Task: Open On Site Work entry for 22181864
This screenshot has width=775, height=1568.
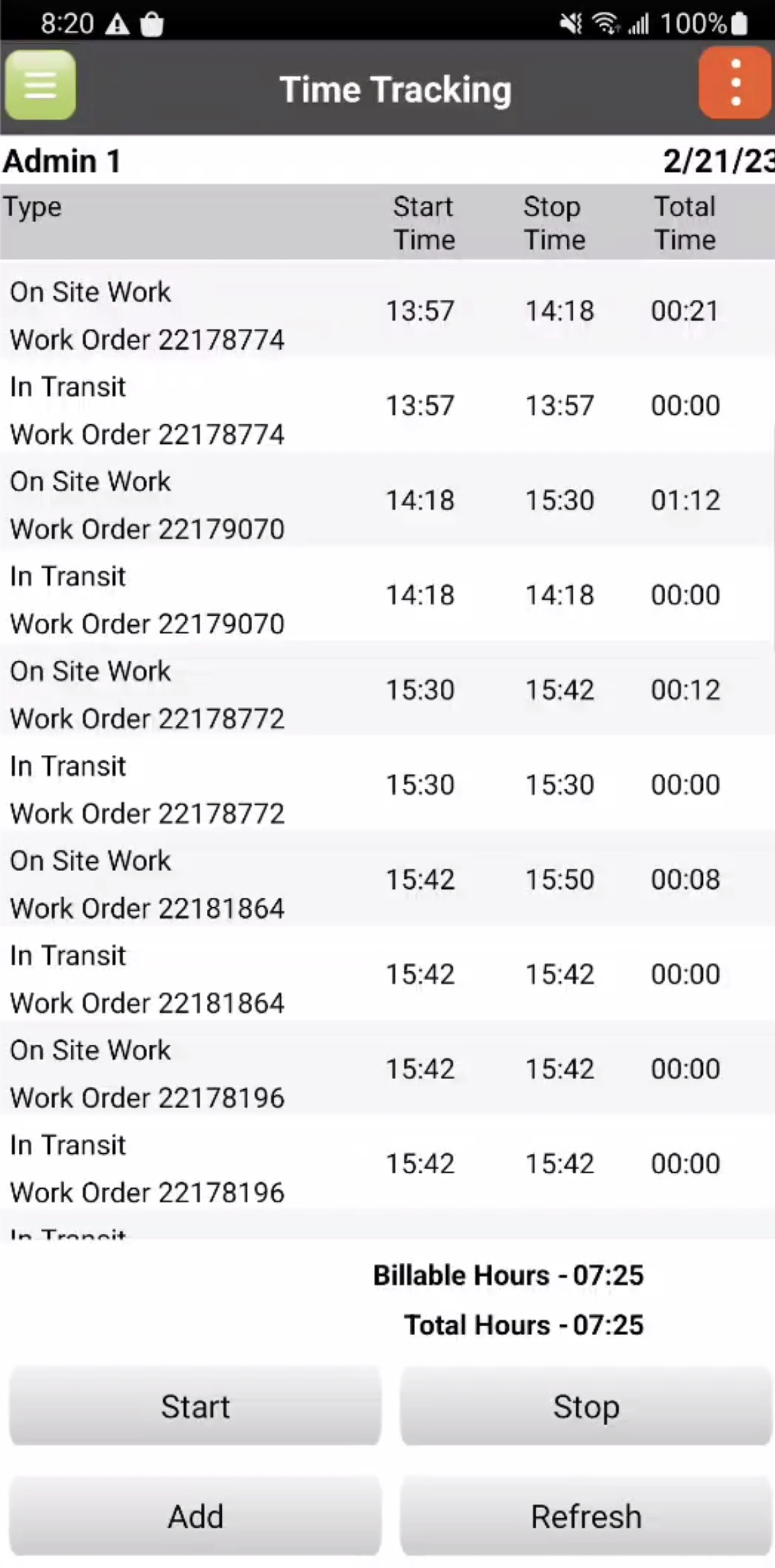Action: point(387,881)
